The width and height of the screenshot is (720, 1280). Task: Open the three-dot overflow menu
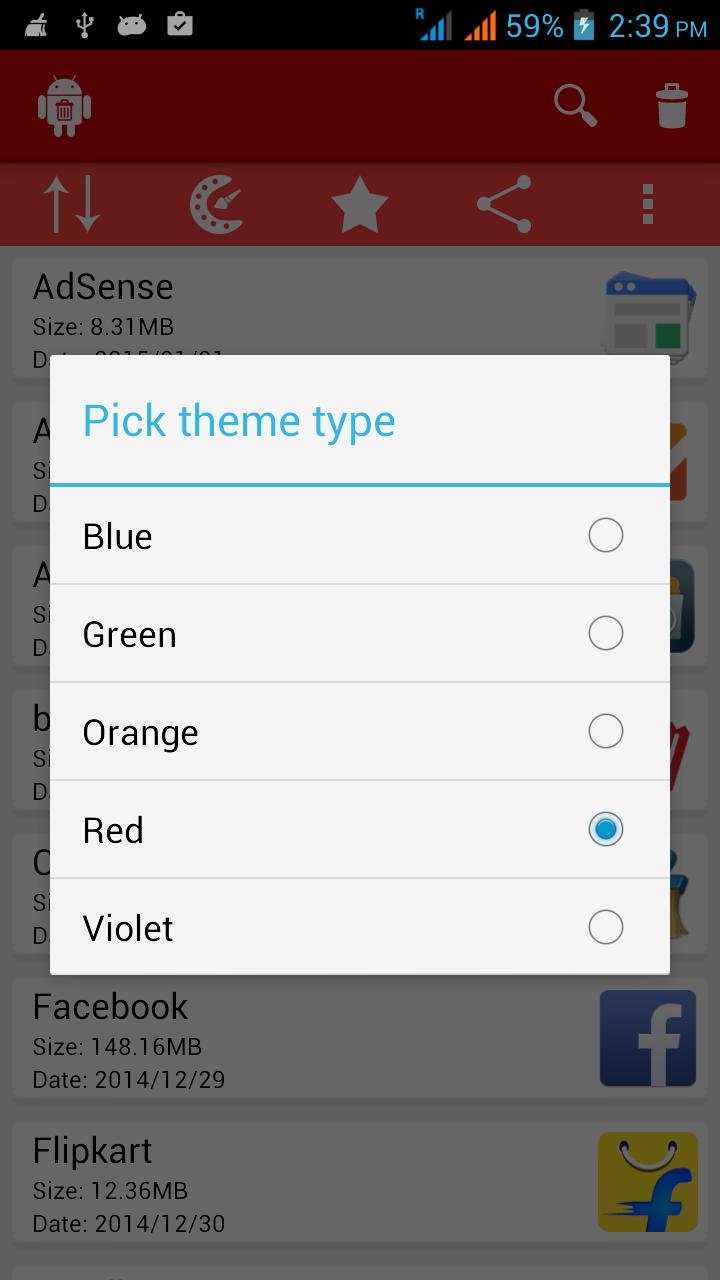[x=648, y=204]
